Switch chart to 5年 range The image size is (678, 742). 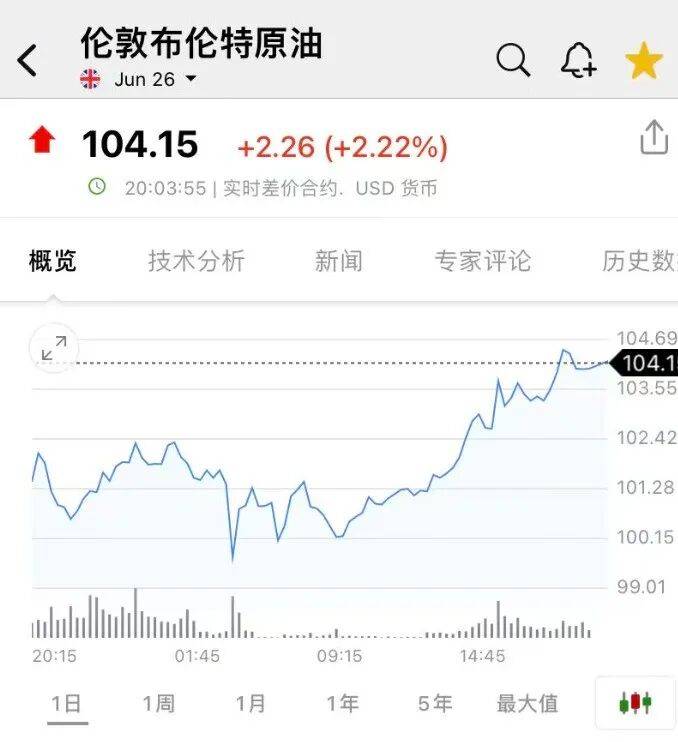click(435, 704)
